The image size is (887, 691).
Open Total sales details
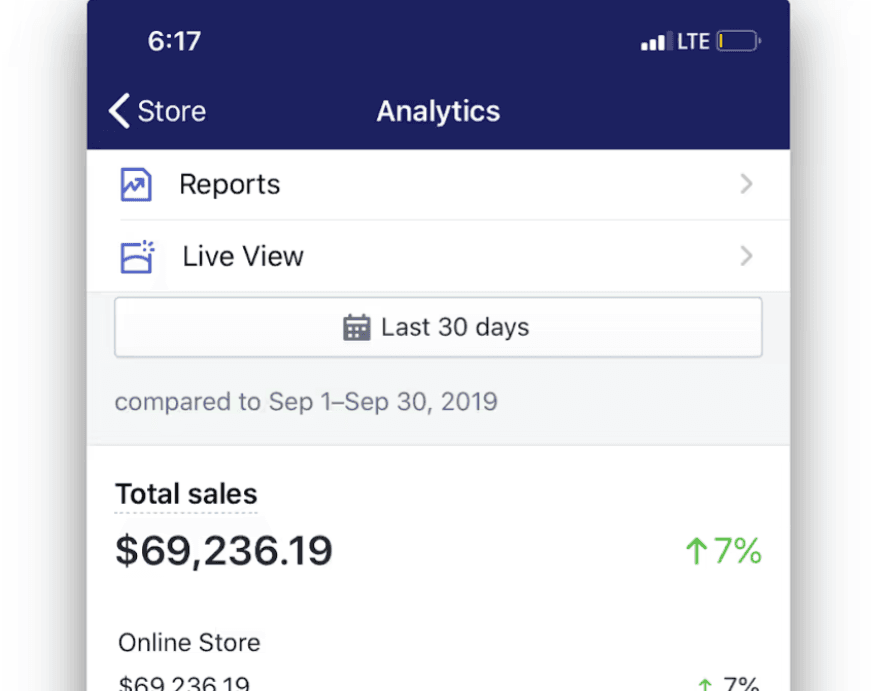tap(186, 494)
